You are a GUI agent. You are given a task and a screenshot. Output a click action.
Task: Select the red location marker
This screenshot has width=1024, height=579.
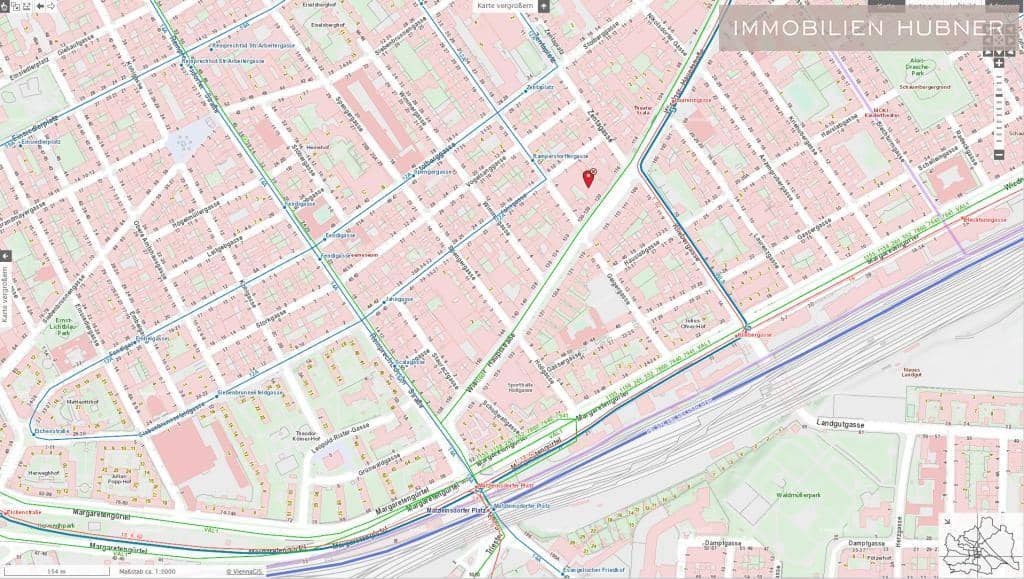tap(588, 177)
